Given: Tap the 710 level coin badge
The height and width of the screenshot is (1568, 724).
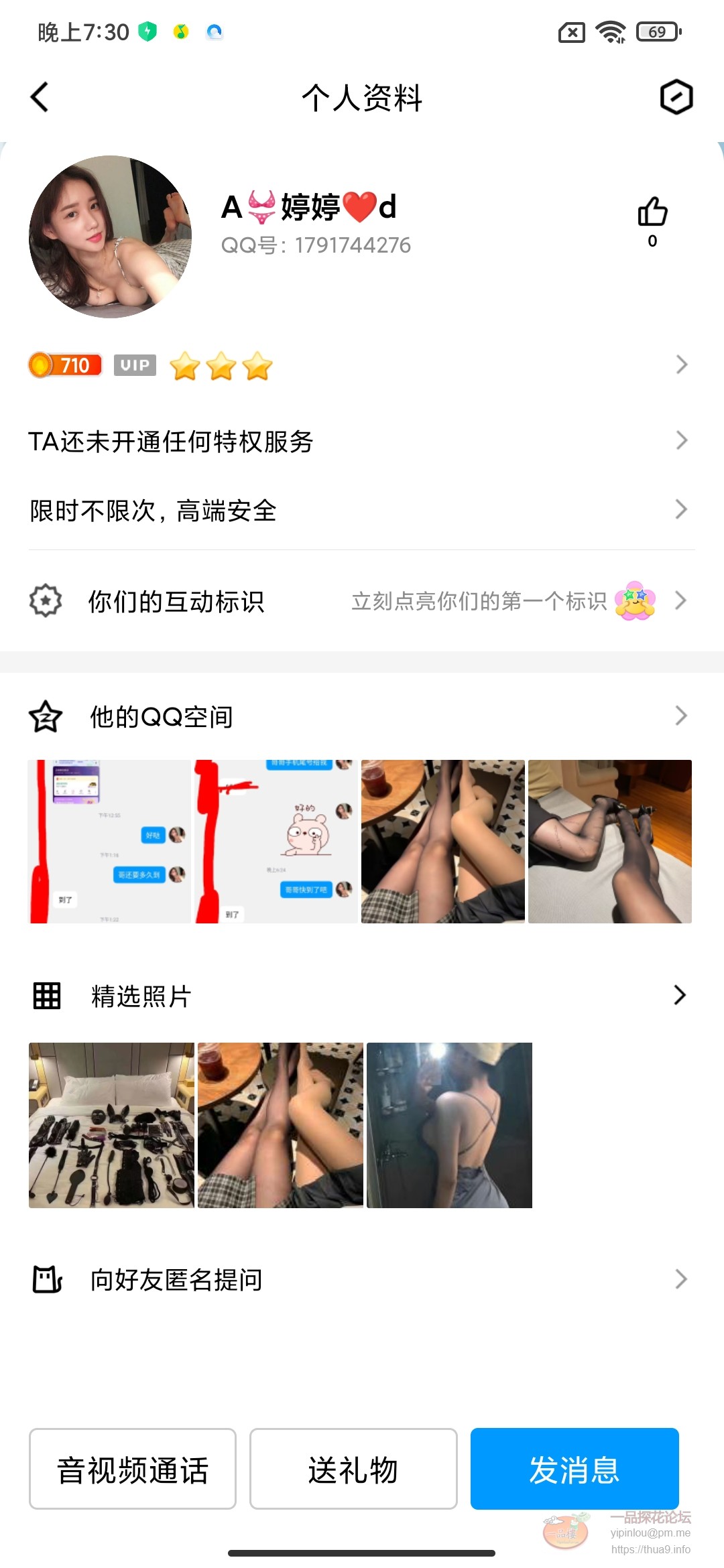Looking at the screenshot, I should [x=64, y=365].
